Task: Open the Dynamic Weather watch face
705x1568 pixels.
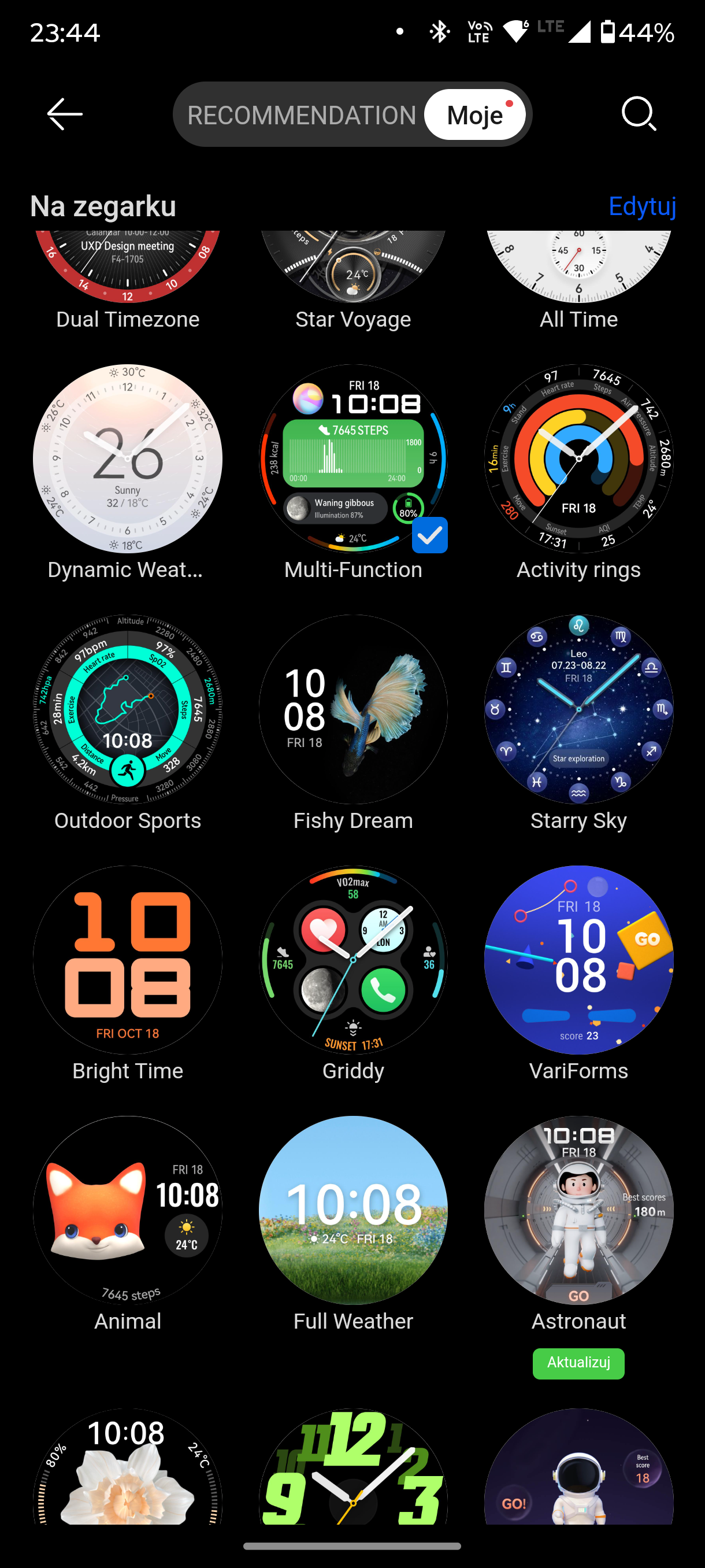Action: (x=128, y=458)
